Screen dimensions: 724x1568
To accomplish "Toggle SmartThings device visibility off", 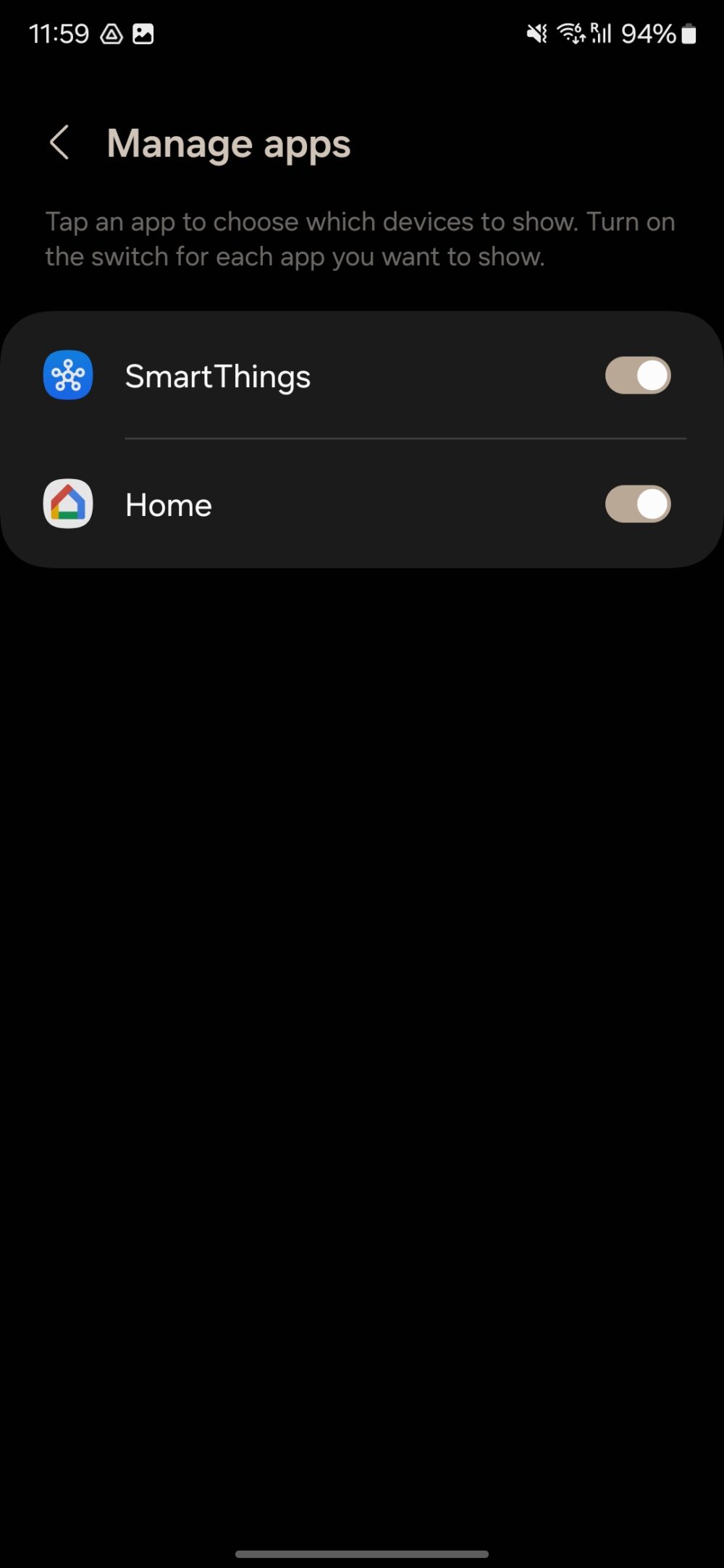I will pyautogui.click(x=637, y=376).
